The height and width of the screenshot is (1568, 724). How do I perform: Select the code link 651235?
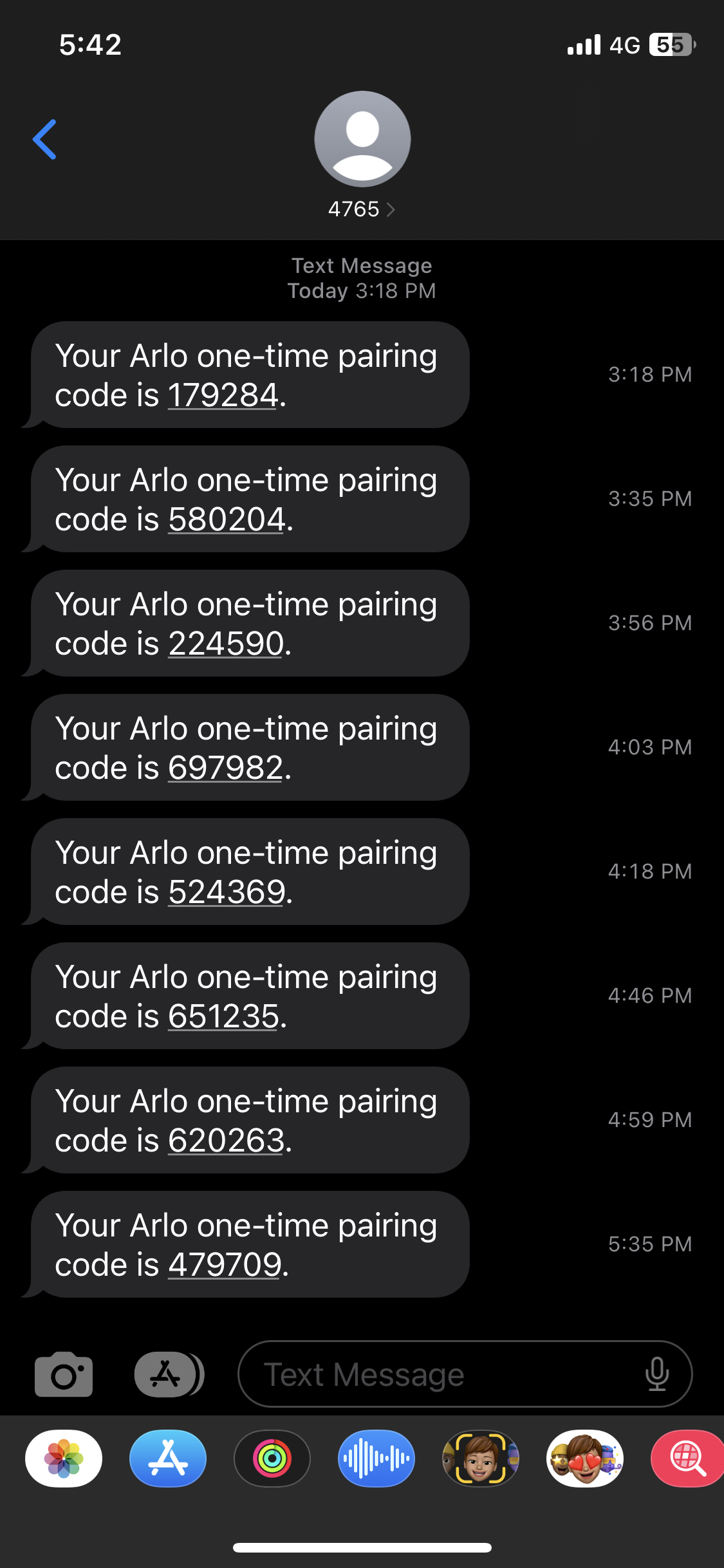[x=223, y=1016]
